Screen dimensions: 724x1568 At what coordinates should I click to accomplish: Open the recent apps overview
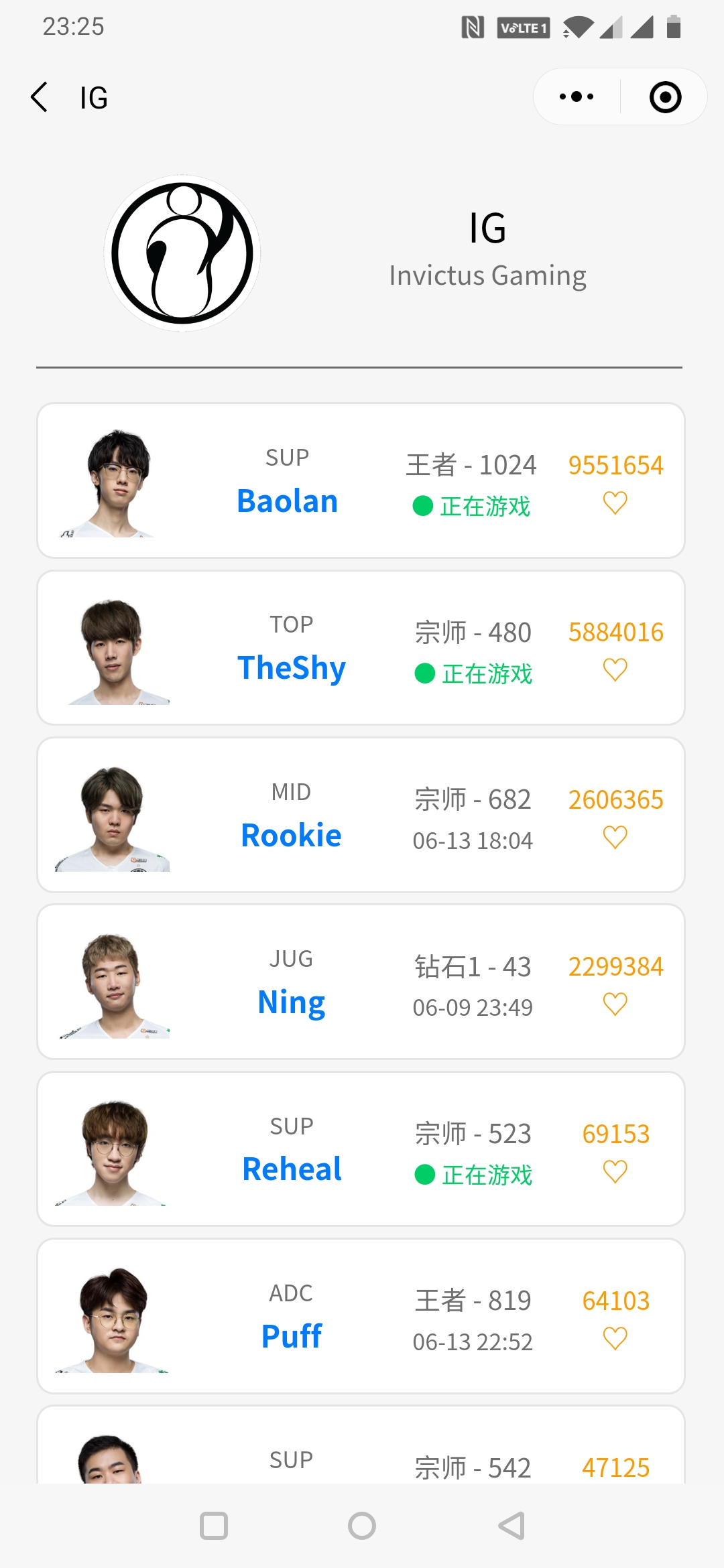point(214,1526)
